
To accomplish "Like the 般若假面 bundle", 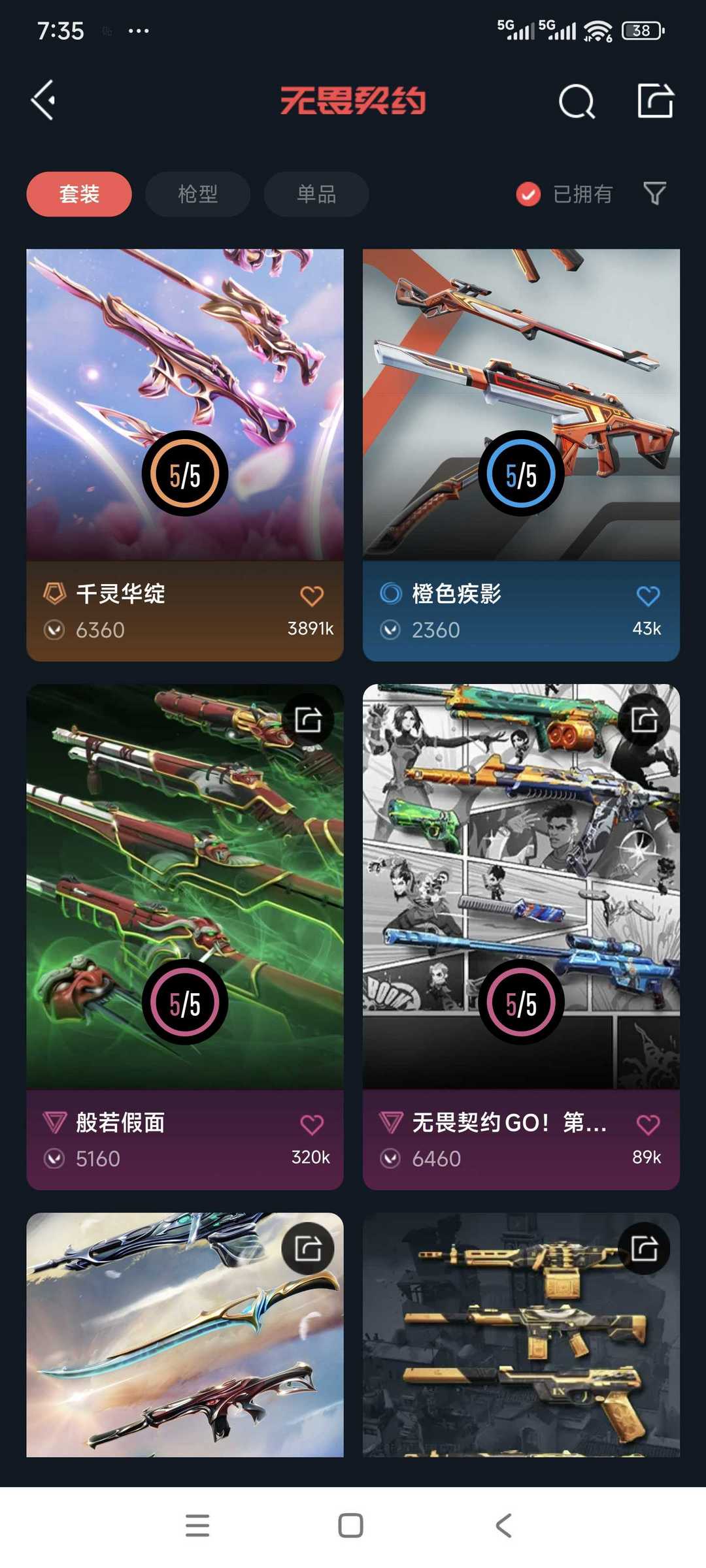I will point(312,1124).
